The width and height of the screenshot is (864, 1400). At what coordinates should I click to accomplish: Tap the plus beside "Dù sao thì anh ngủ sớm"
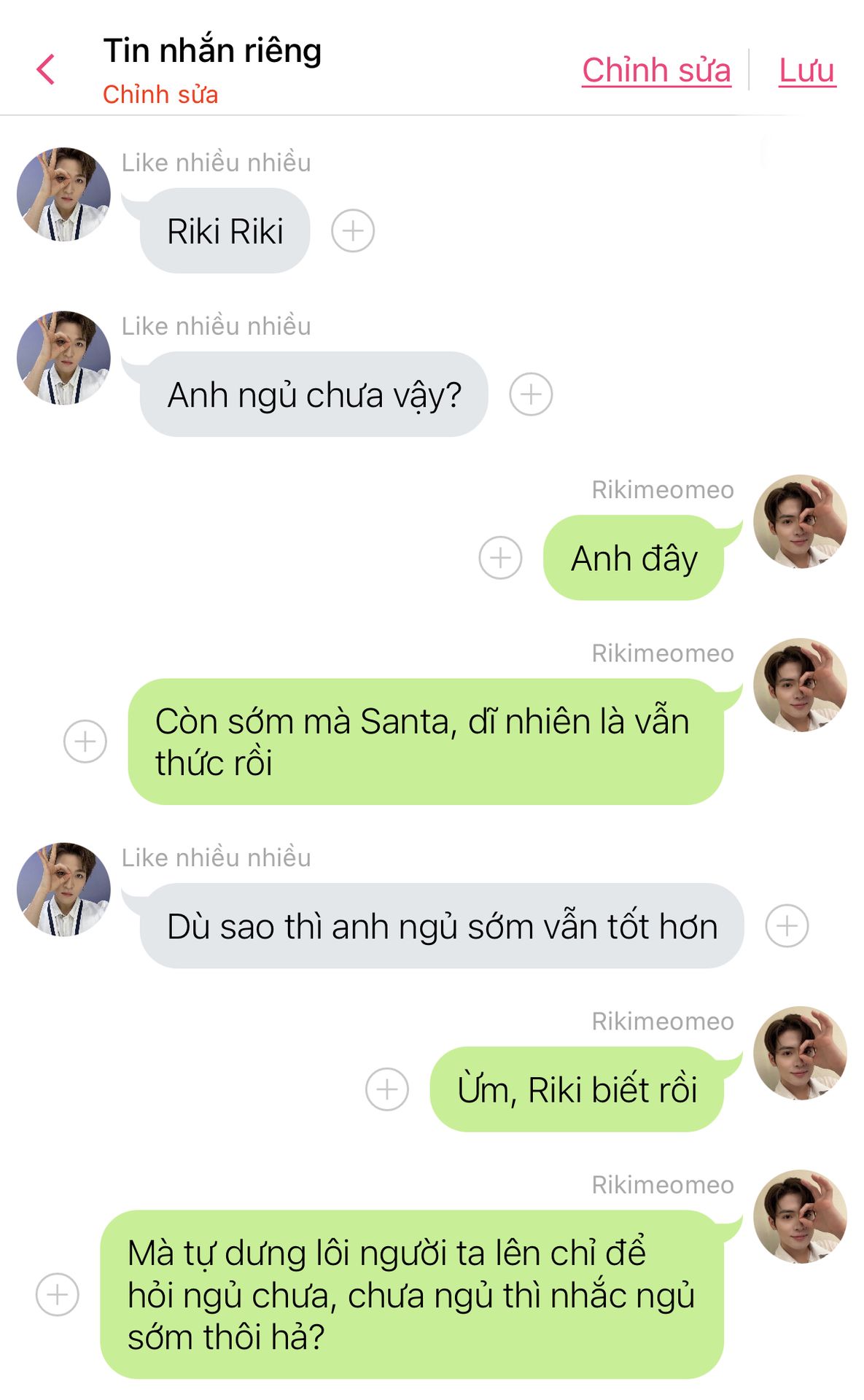(787, 926)
